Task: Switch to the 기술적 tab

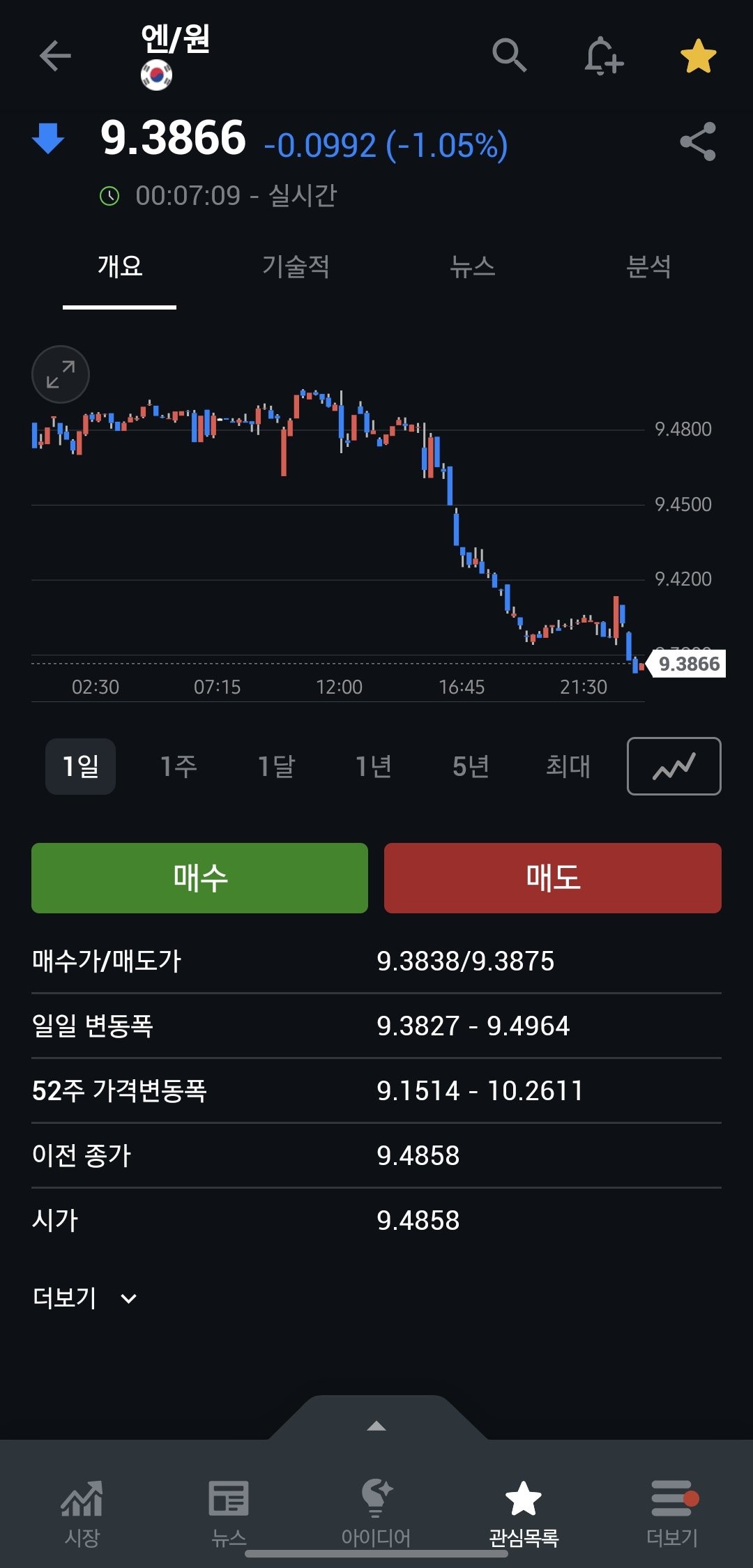Action: pos(296,266)
